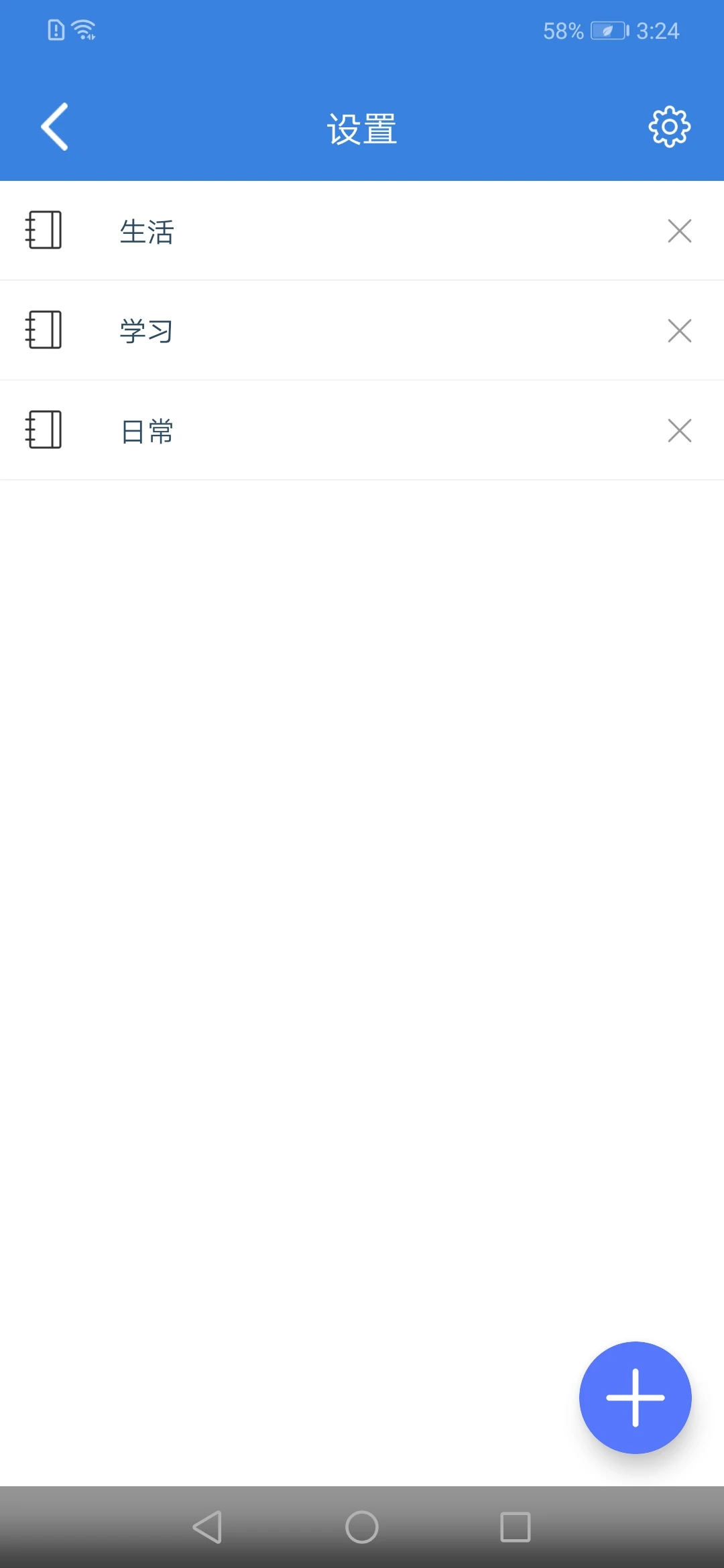Delete the 生活 notebook
Image resolution: width=724 pixels, height=1568 pixels.
[x=679, y=231]
